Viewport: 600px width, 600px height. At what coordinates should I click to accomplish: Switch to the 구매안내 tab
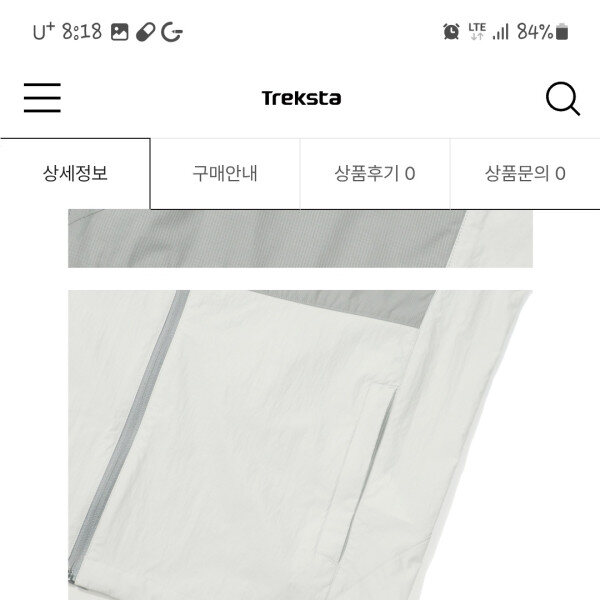click(225, 173)
